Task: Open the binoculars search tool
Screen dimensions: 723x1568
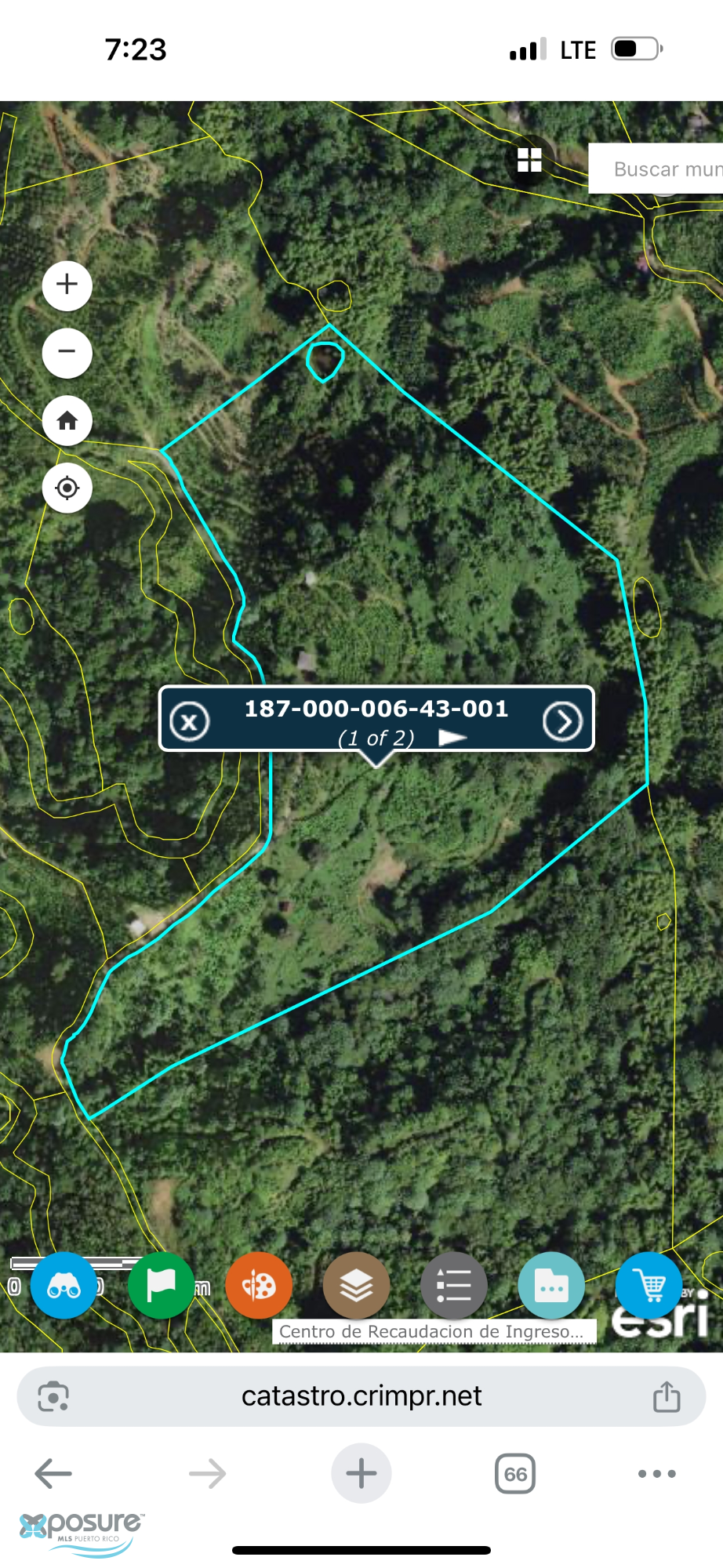Action: (64, 1286)
